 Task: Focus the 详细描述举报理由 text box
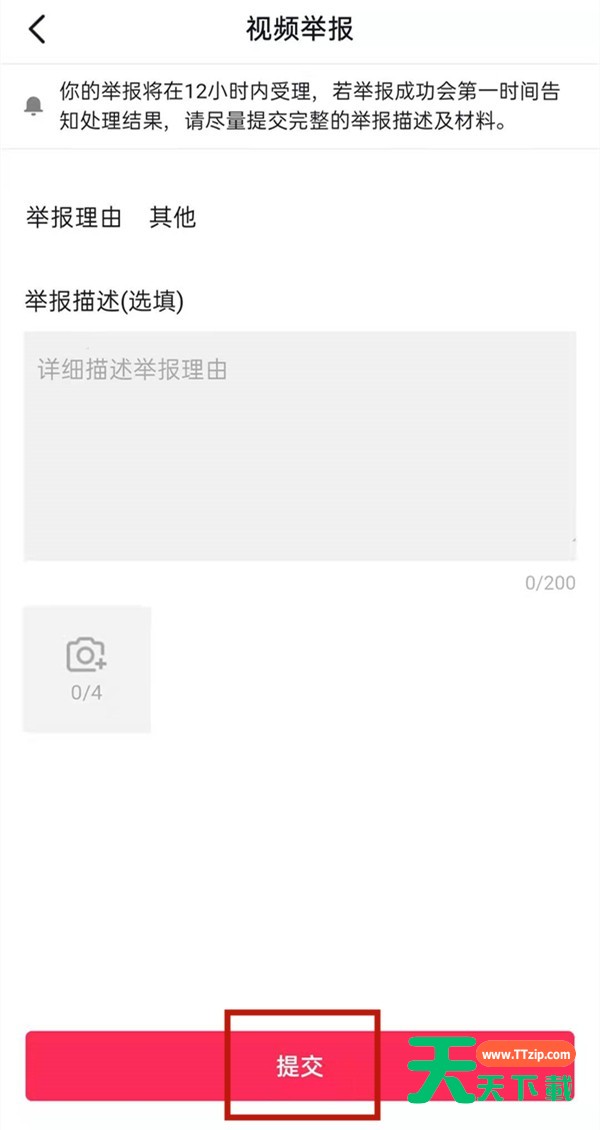(x=299, y=445)
